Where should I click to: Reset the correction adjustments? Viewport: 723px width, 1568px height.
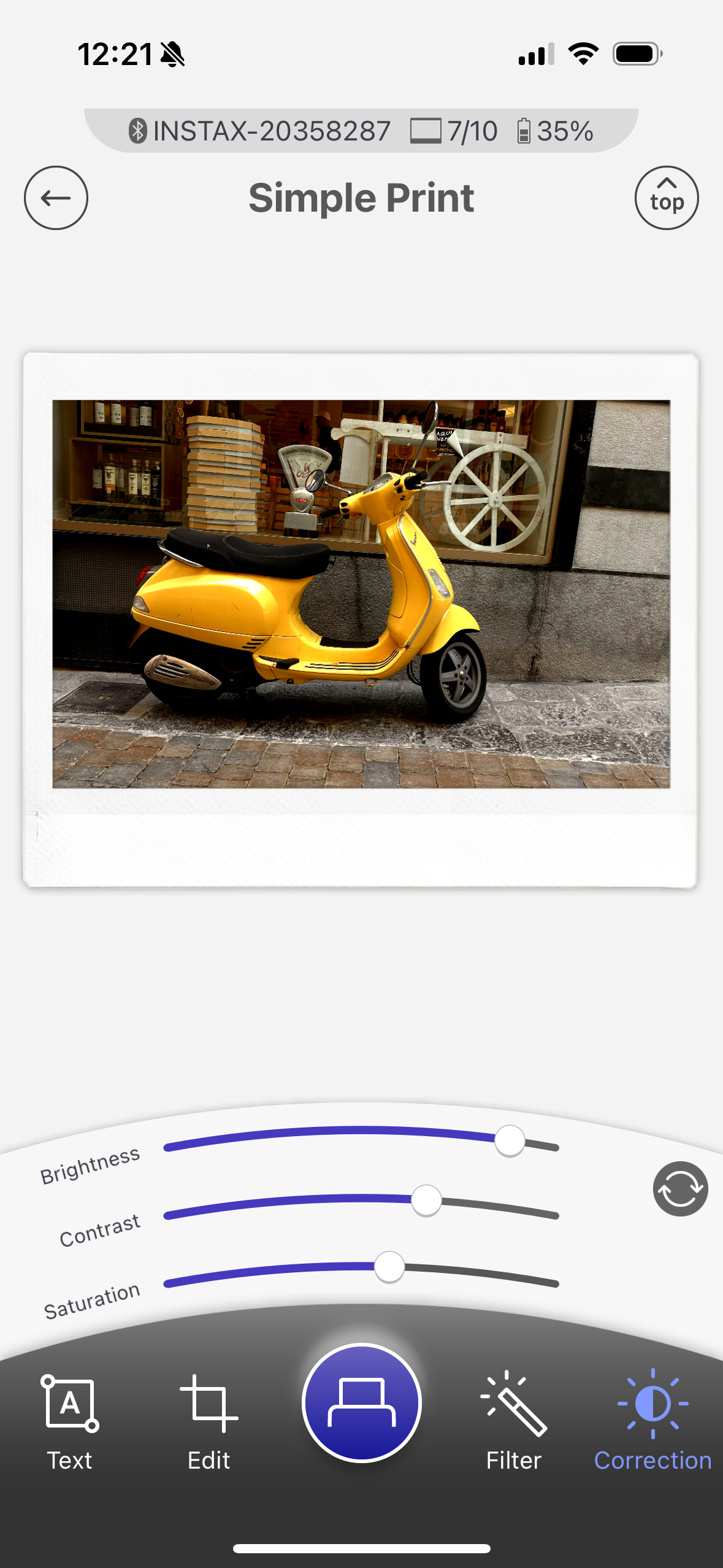coord(680,1188)
